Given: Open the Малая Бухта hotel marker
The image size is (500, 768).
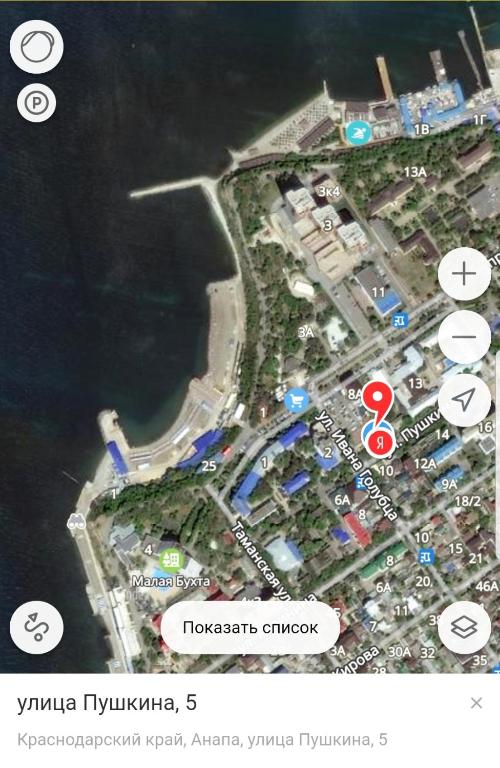Looking at the screenshot, I should (171, 560).
